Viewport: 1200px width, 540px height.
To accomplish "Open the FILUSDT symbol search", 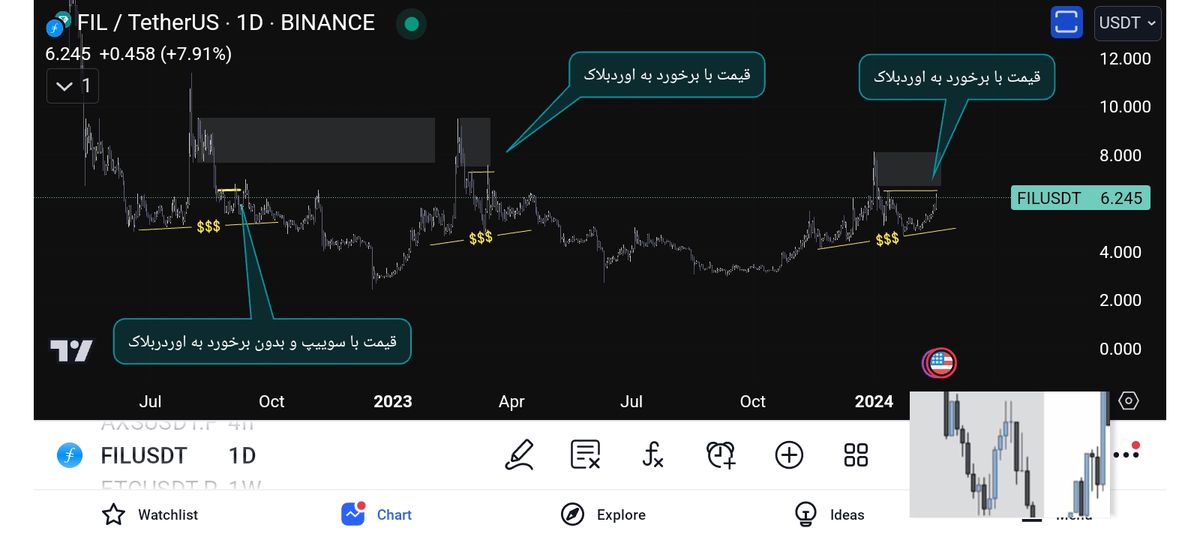I will click(x=143, y=456).
